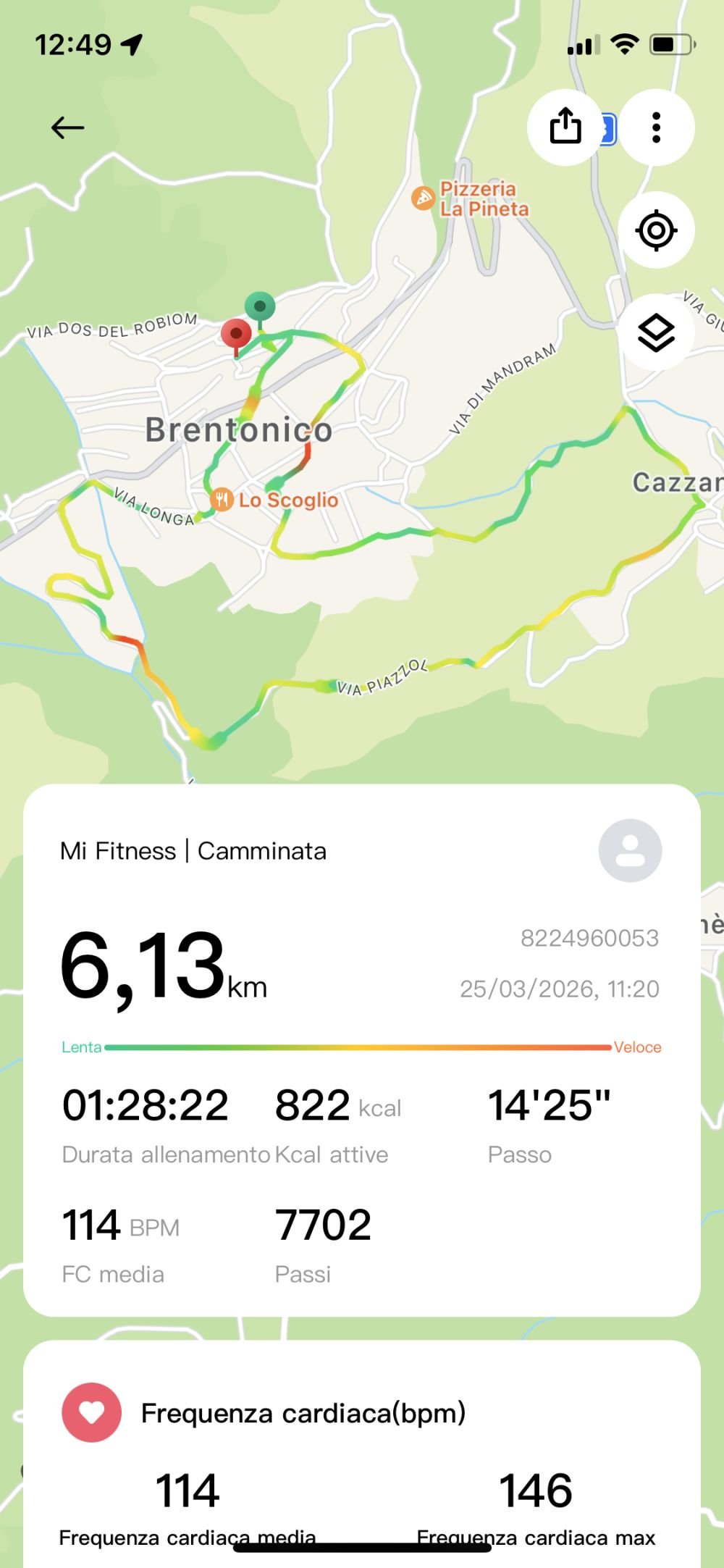
Task: Open the profile avatar
Action: pos(630,850)
